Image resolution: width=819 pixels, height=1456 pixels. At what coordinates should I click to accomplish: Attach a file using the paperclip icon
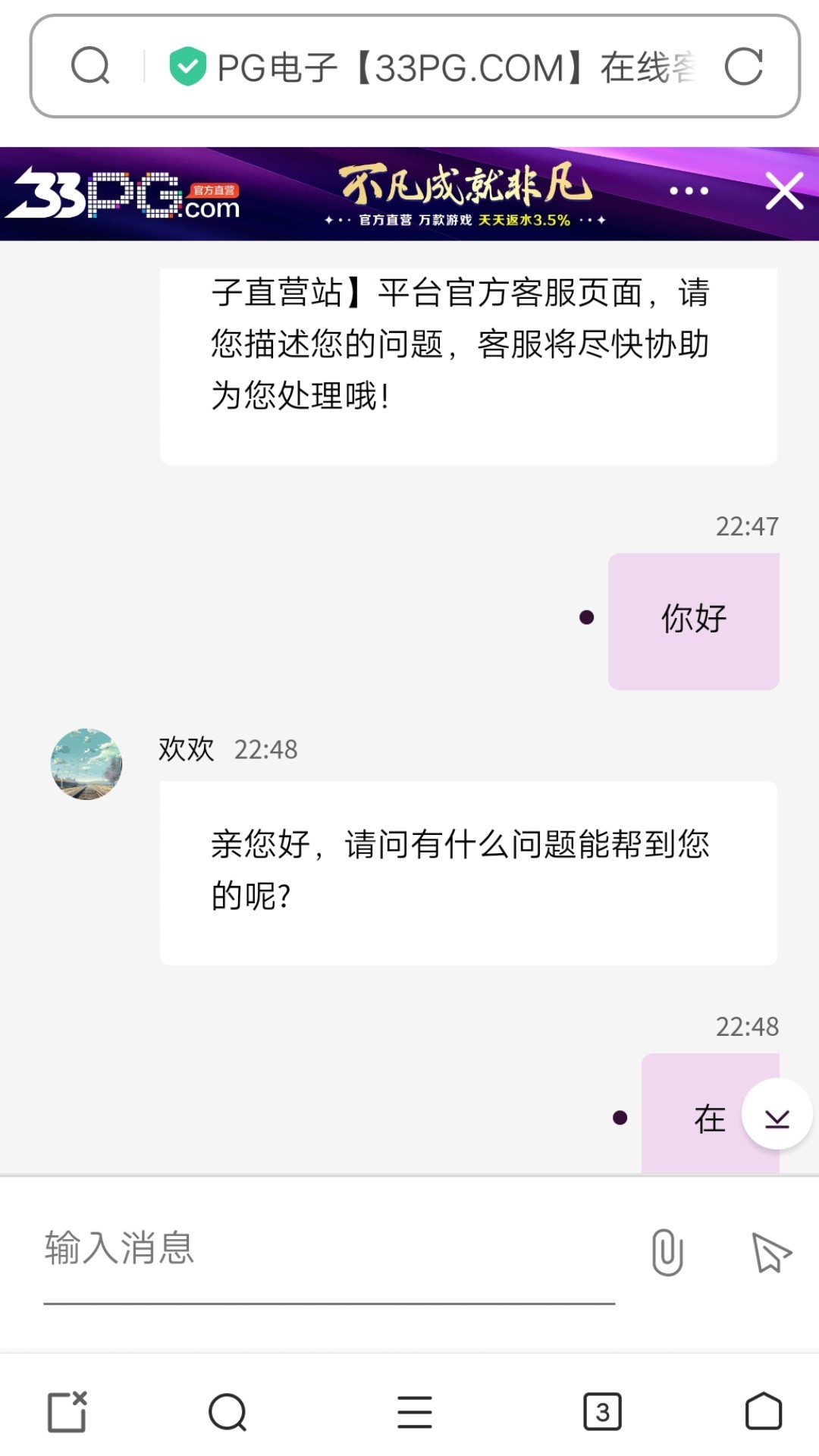pos(667,1252)
